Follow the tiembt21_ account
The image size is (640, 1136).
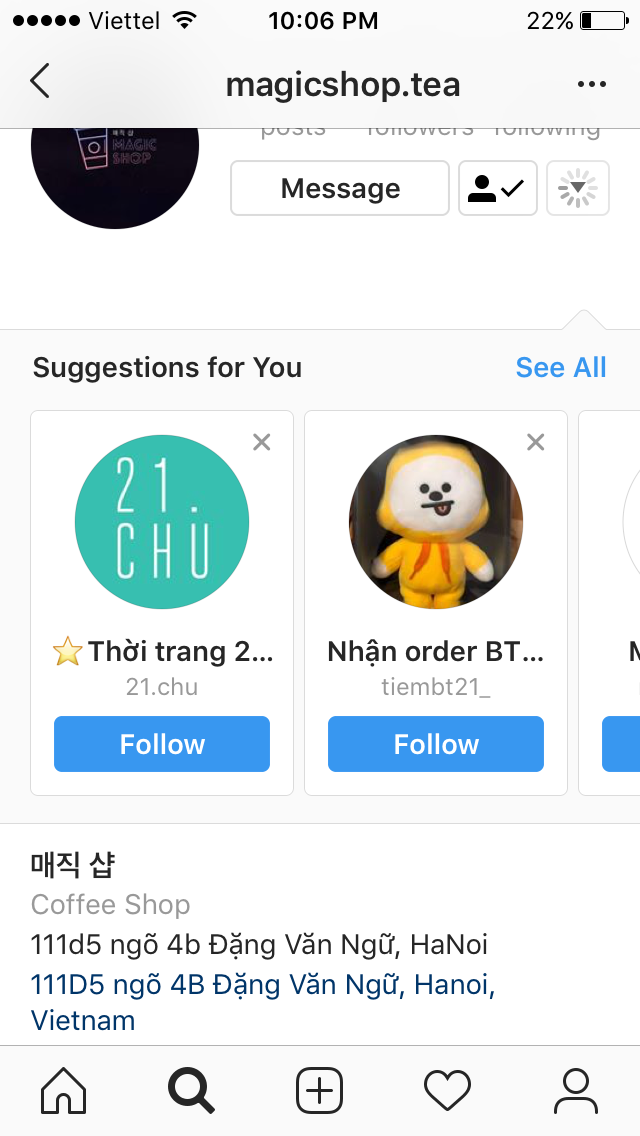(436, 744)
